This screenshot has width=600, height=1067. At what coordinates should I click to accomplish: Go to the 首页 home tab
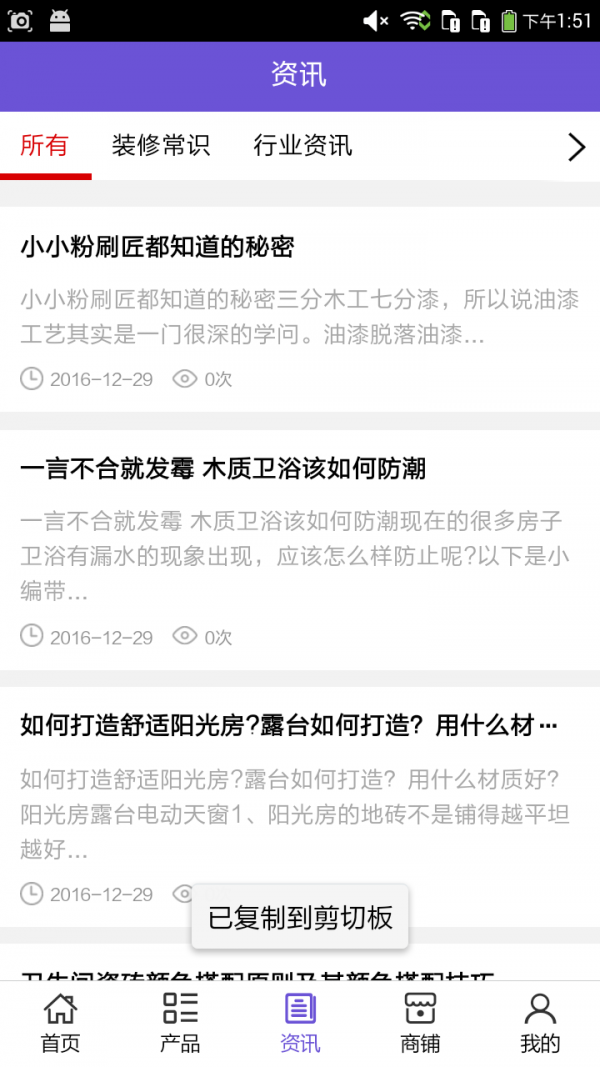point(60,1023)
